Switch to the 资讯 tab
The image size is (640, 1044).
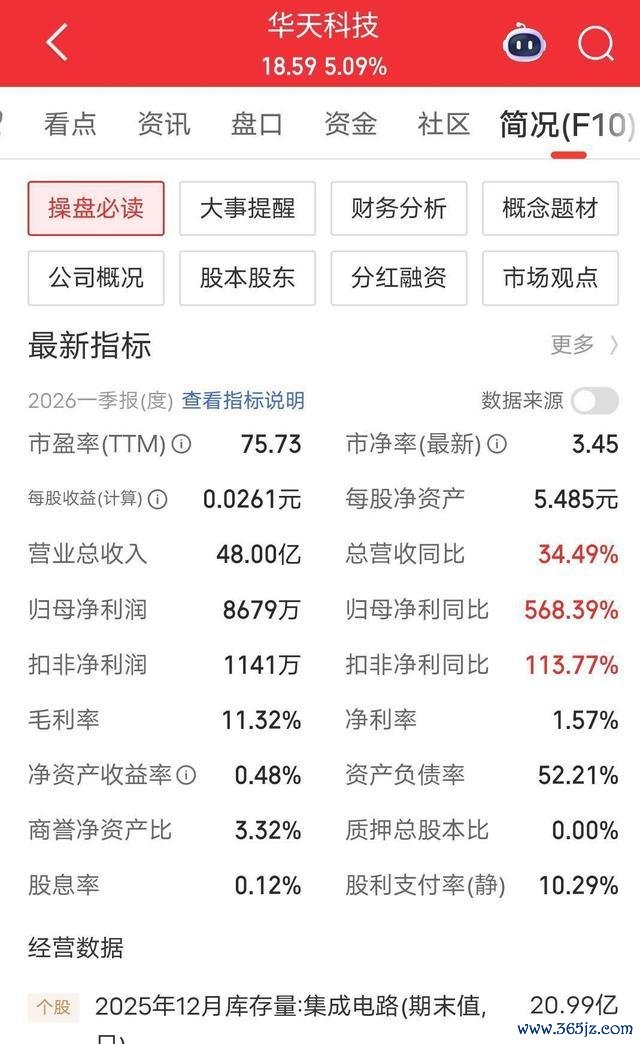pyautogui.click(x=164, y=124)
